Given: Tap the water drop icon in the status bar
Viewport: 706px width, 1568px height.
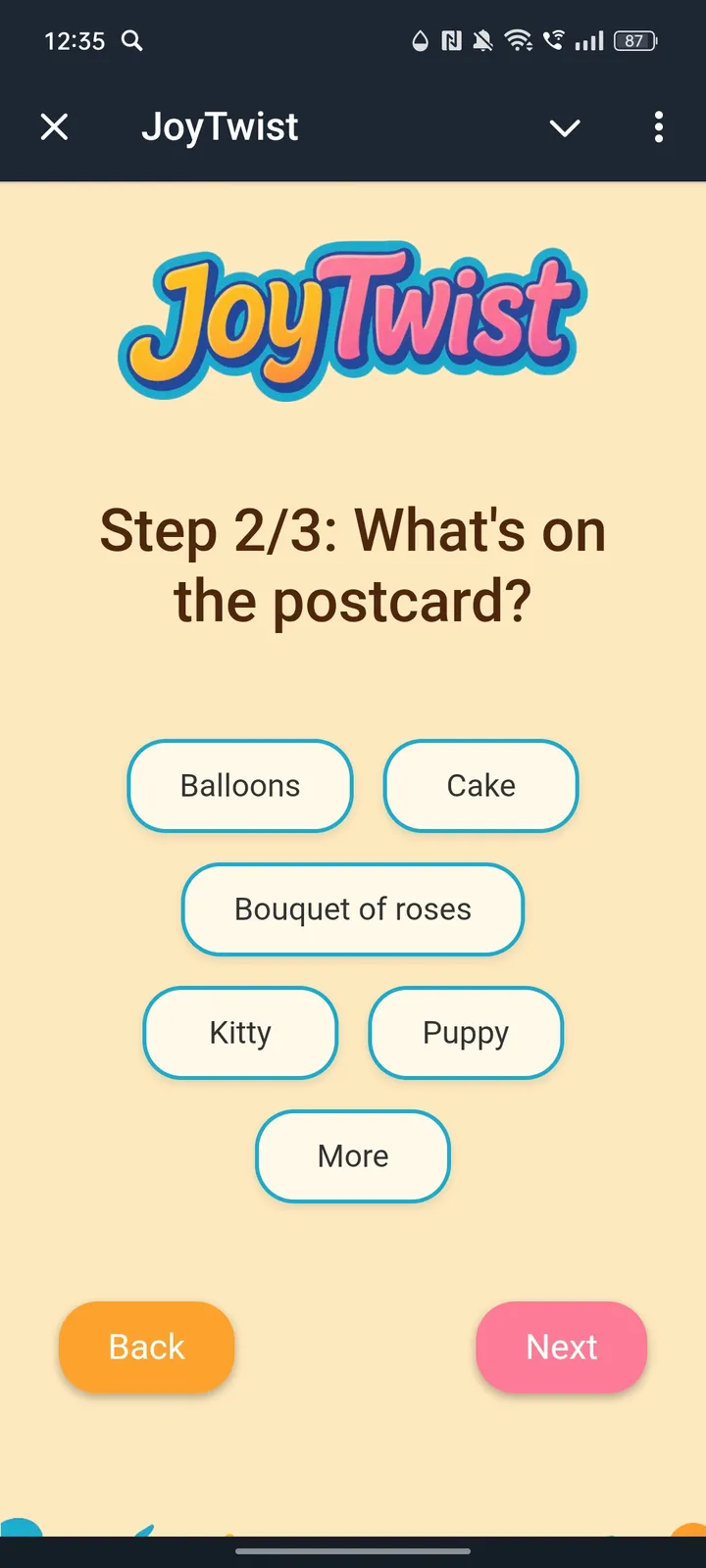Looking at the screenshot, I should pos(419,41).
